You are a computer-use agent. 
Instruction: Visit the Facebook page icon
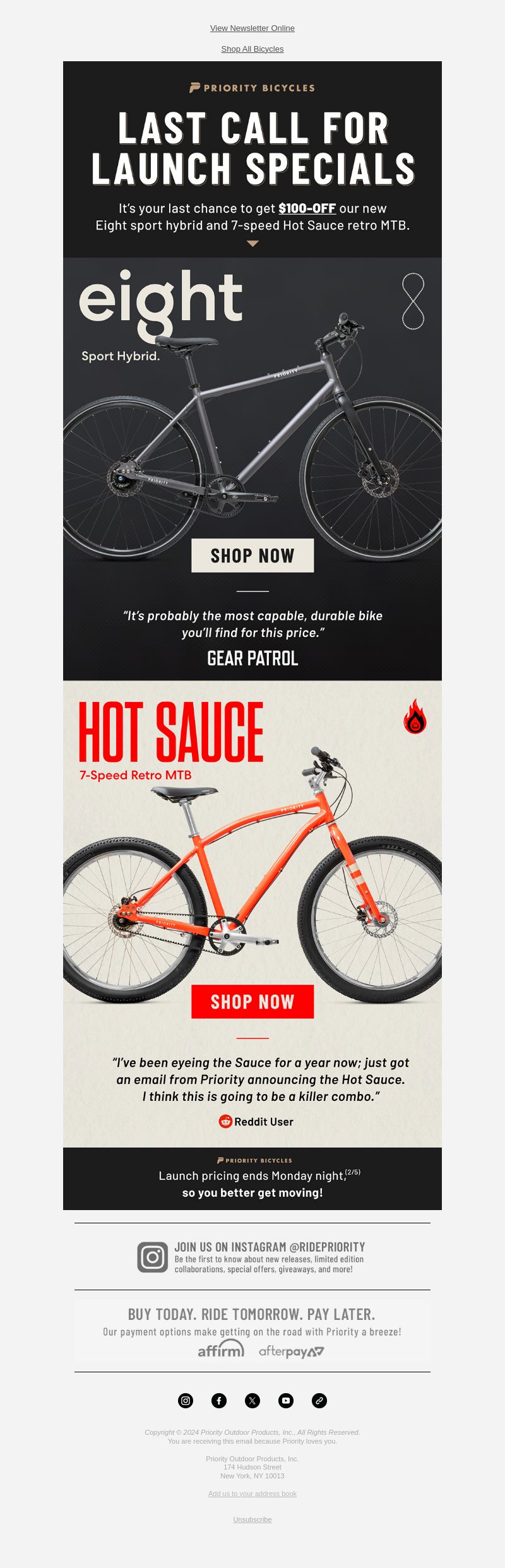click(219, 1401)
